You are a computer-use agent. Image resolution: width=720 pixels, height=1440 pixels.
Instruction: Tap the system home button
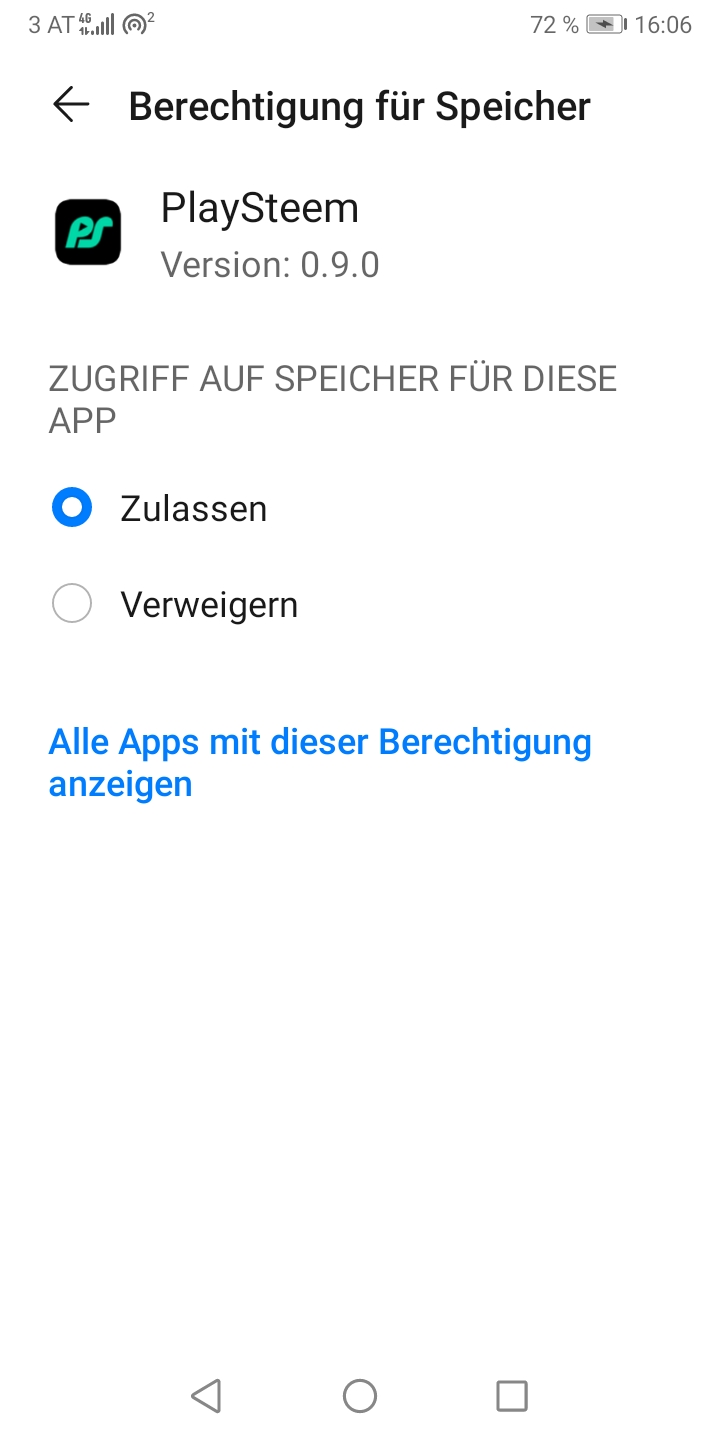(x=360, y=1395)
